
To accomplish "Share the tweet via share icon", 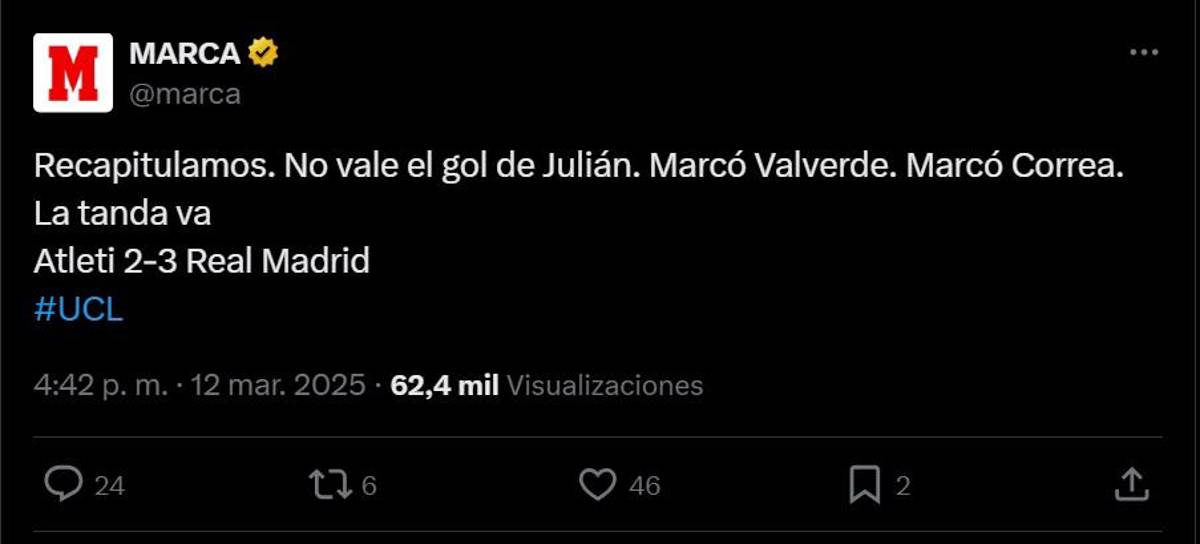I will (1130, 485).
